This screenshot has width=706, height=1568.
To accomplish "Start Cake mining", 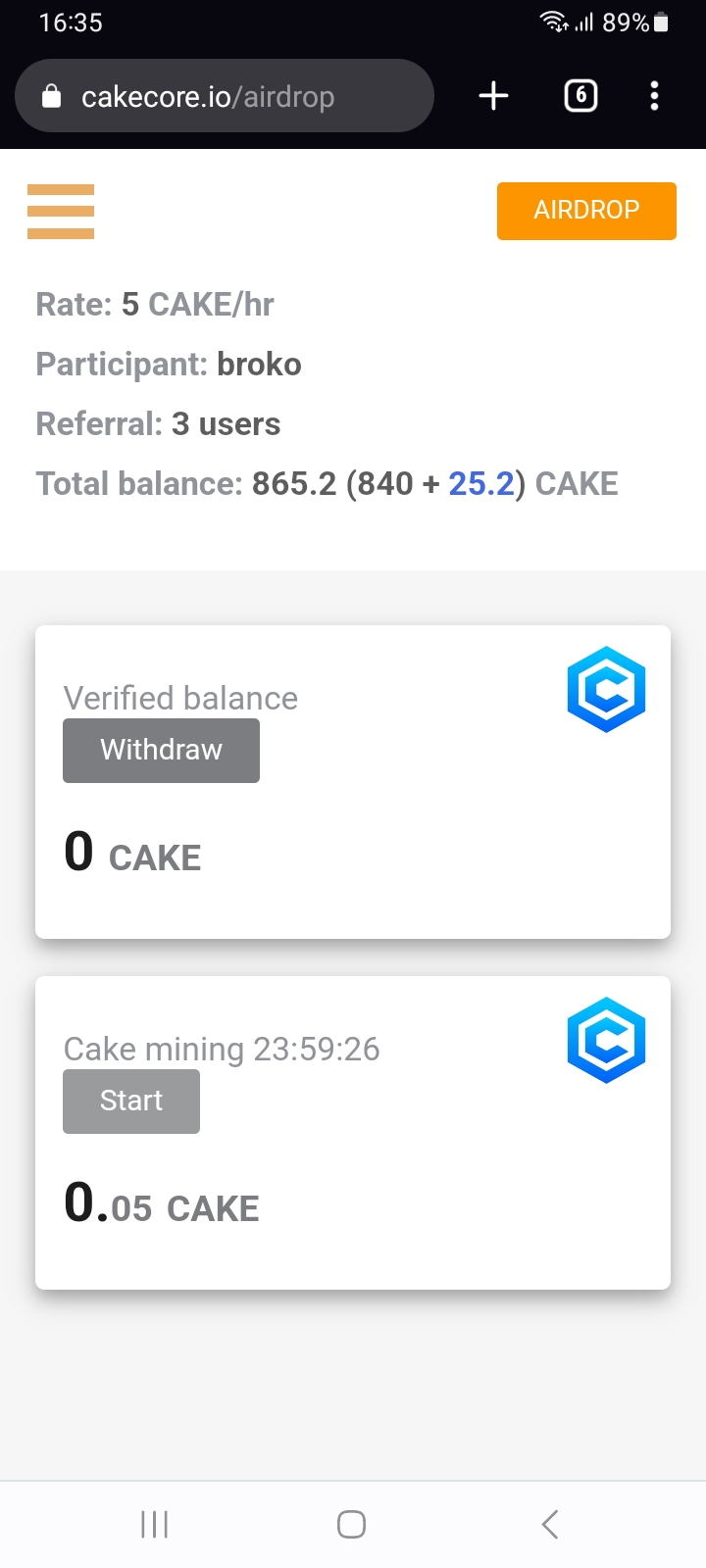I will (x=131, y=1102).
